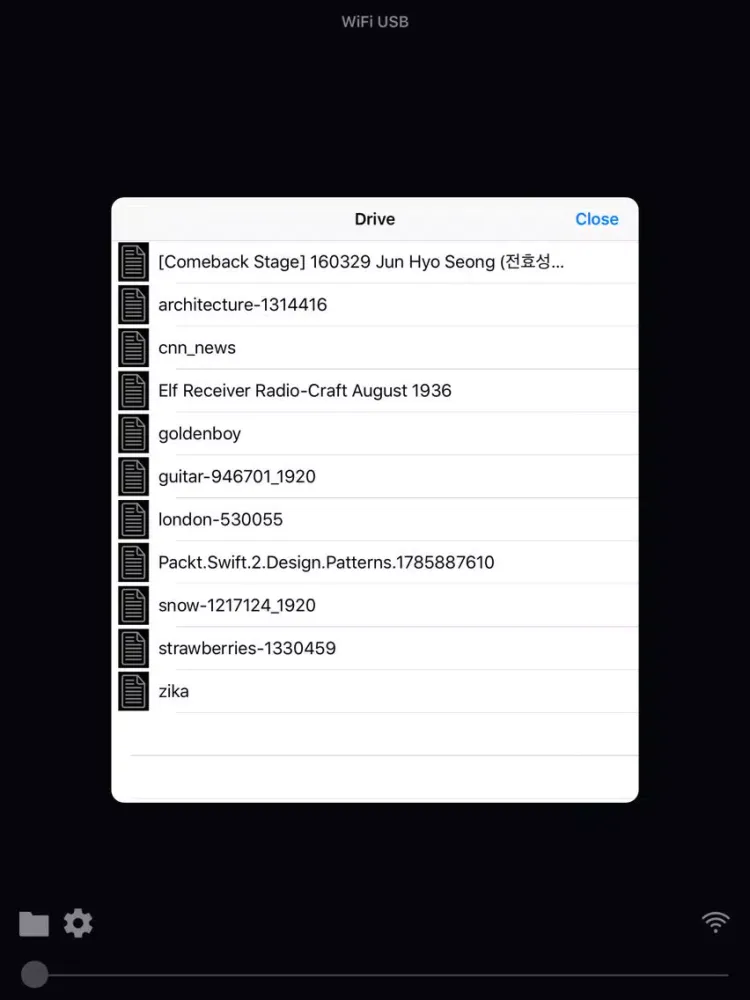
Task: Open Elf Receiver Radio-Craft August 1936
Action: tap(305, 391)
